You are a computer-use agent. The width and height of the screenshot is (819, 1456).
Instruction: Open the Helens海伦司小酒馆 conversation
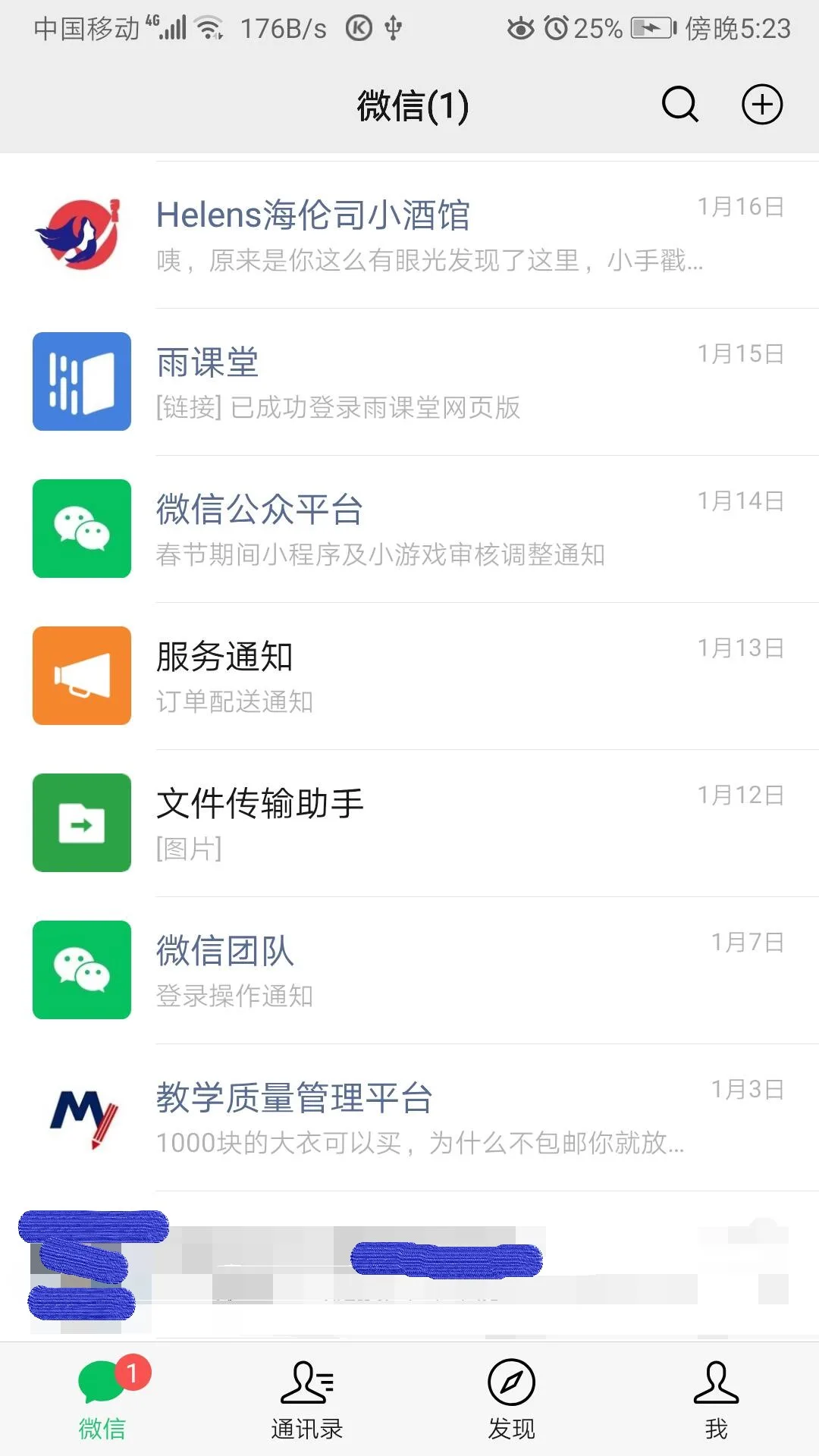coord(409,235)
